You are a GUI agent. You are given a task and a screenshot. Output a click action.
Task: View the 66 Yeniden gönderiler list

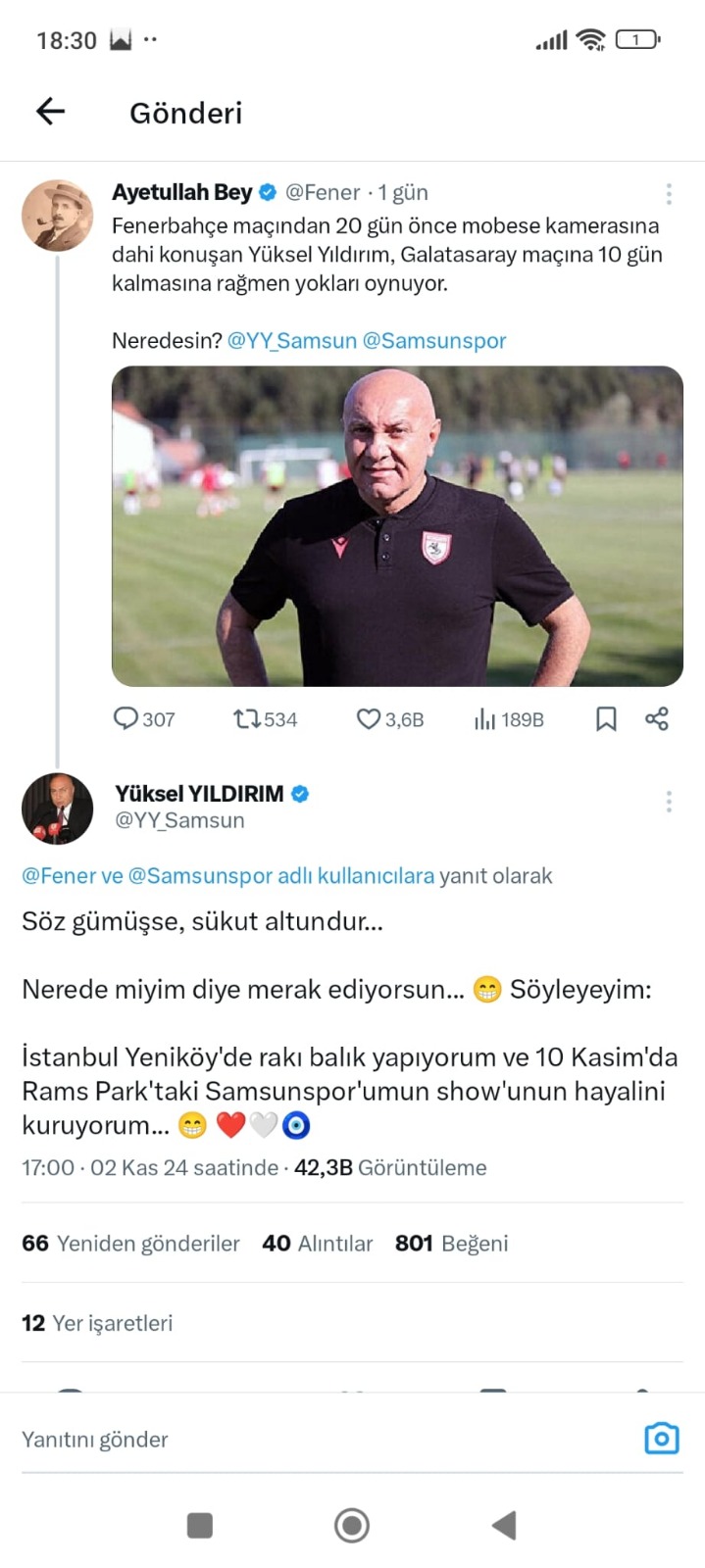(x=130, y=1244)
